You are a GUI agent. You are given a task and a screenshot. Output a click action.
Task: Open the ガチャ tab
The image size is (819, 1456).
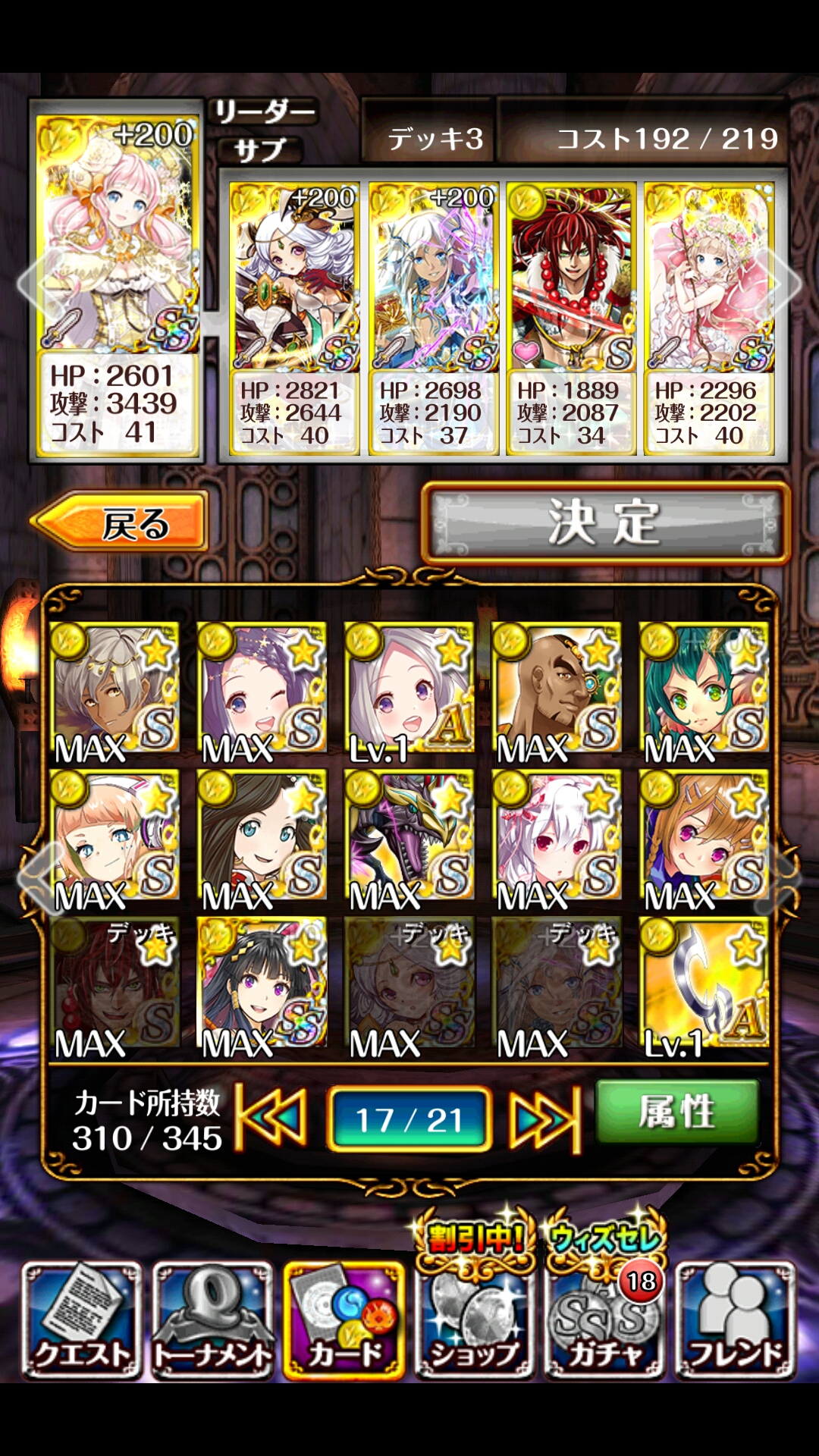click(604, 1321)
